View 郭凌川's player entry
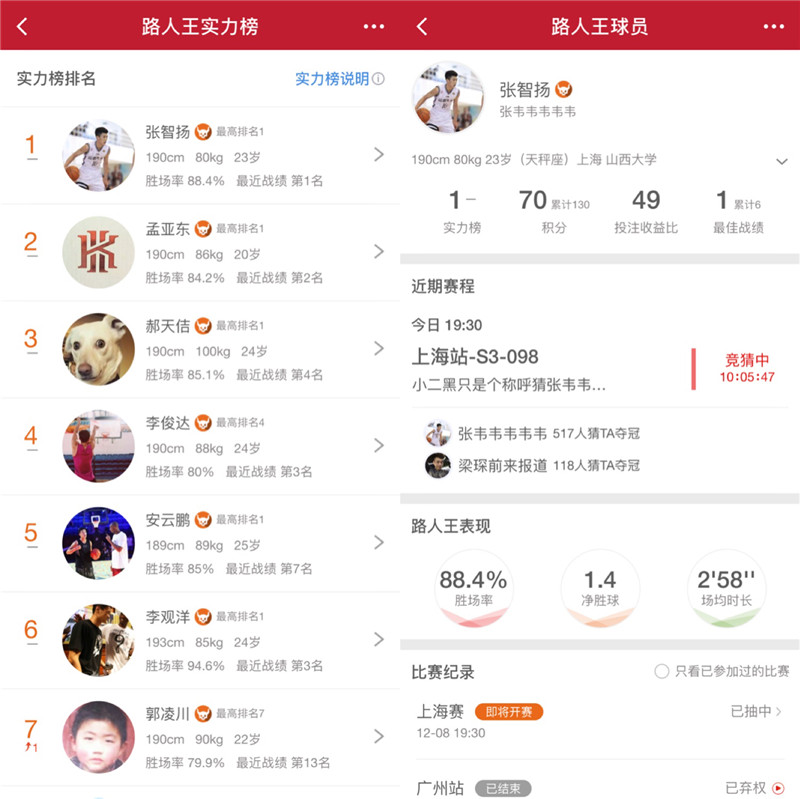This screenshot has height=799, width=800. coord(200,737)
